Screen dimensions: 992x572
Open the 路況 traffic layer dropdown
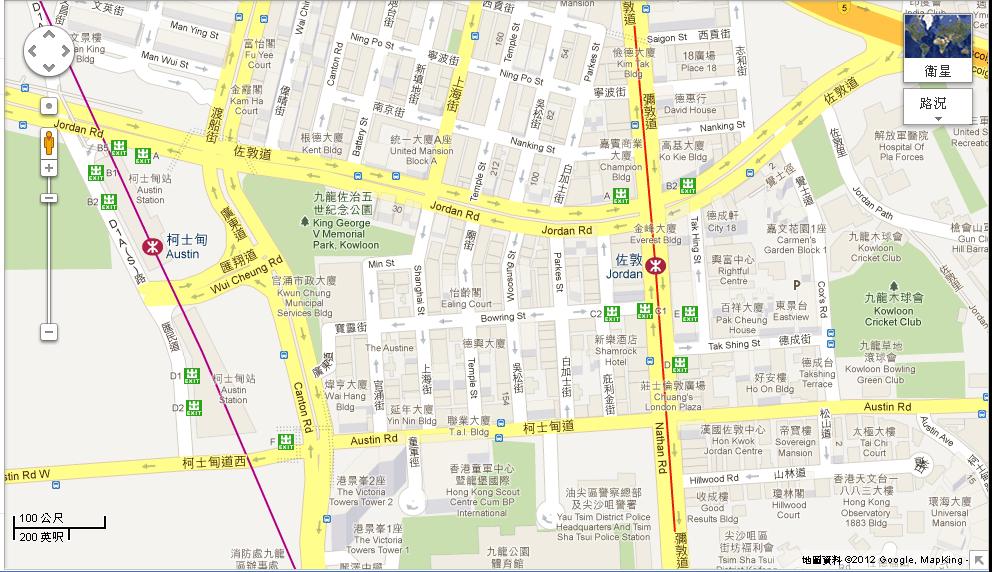[x=937, y=105]
